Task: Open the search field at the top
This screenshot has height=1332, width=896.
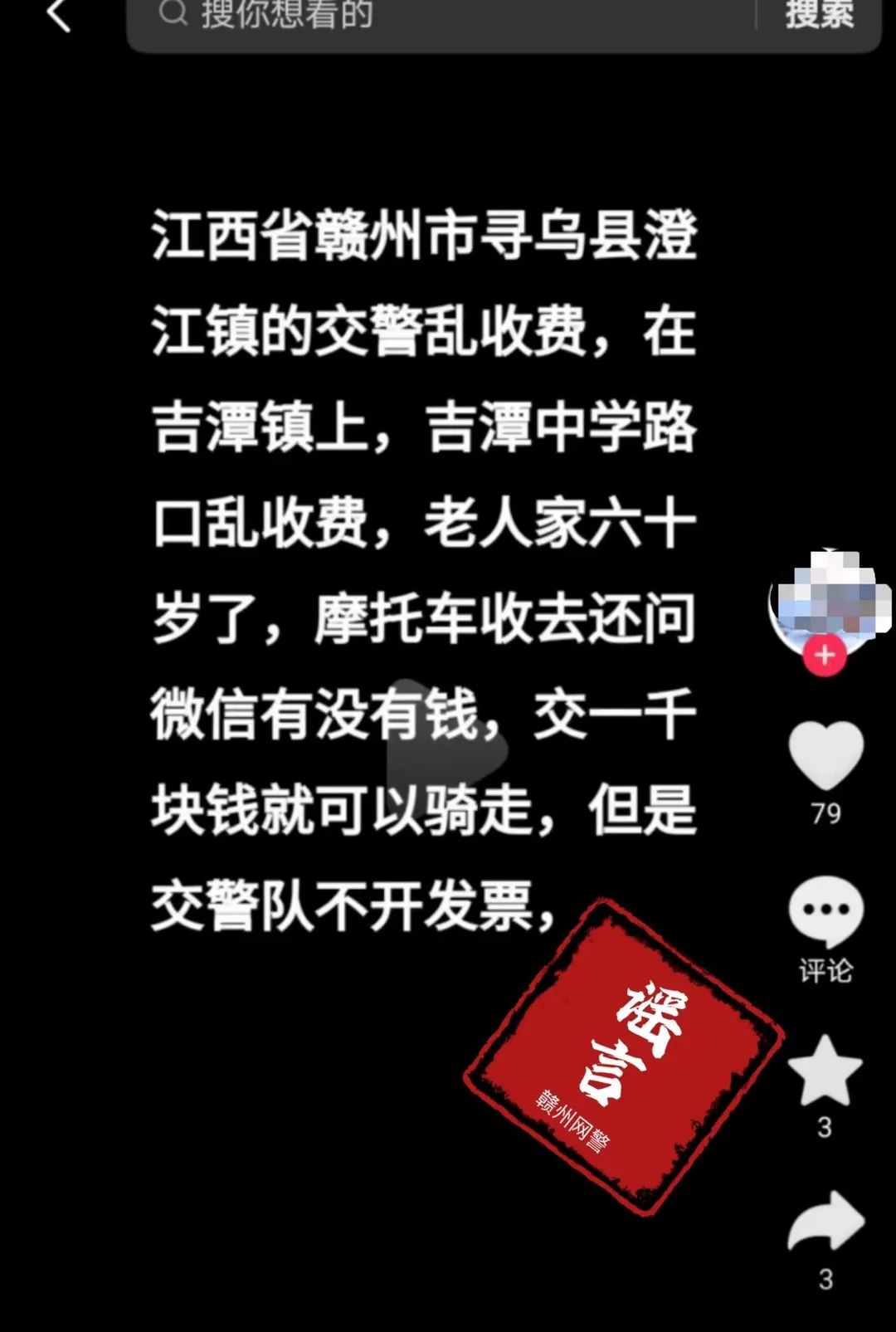Action: [440, 15]
